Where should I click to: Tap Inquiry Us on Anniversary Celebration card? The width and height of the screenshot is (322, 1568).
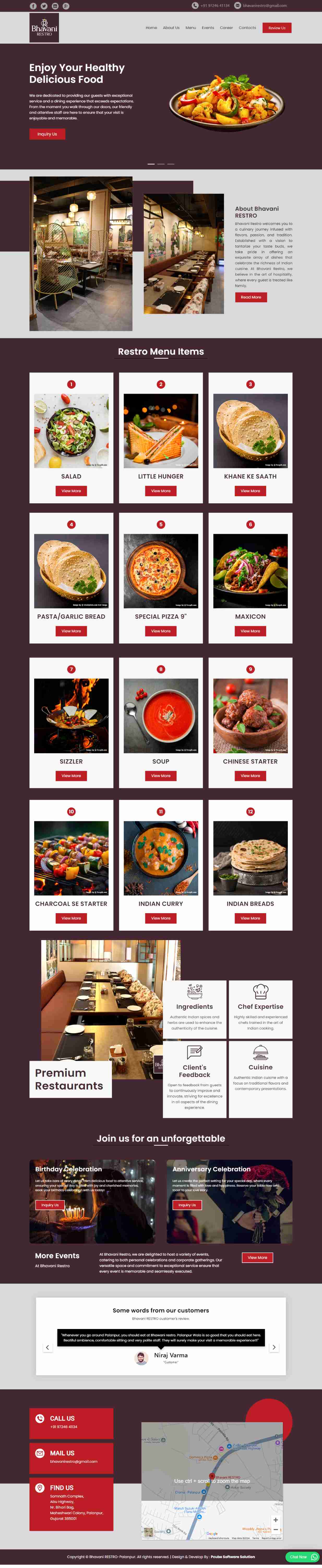click(x=187, y=1205)
